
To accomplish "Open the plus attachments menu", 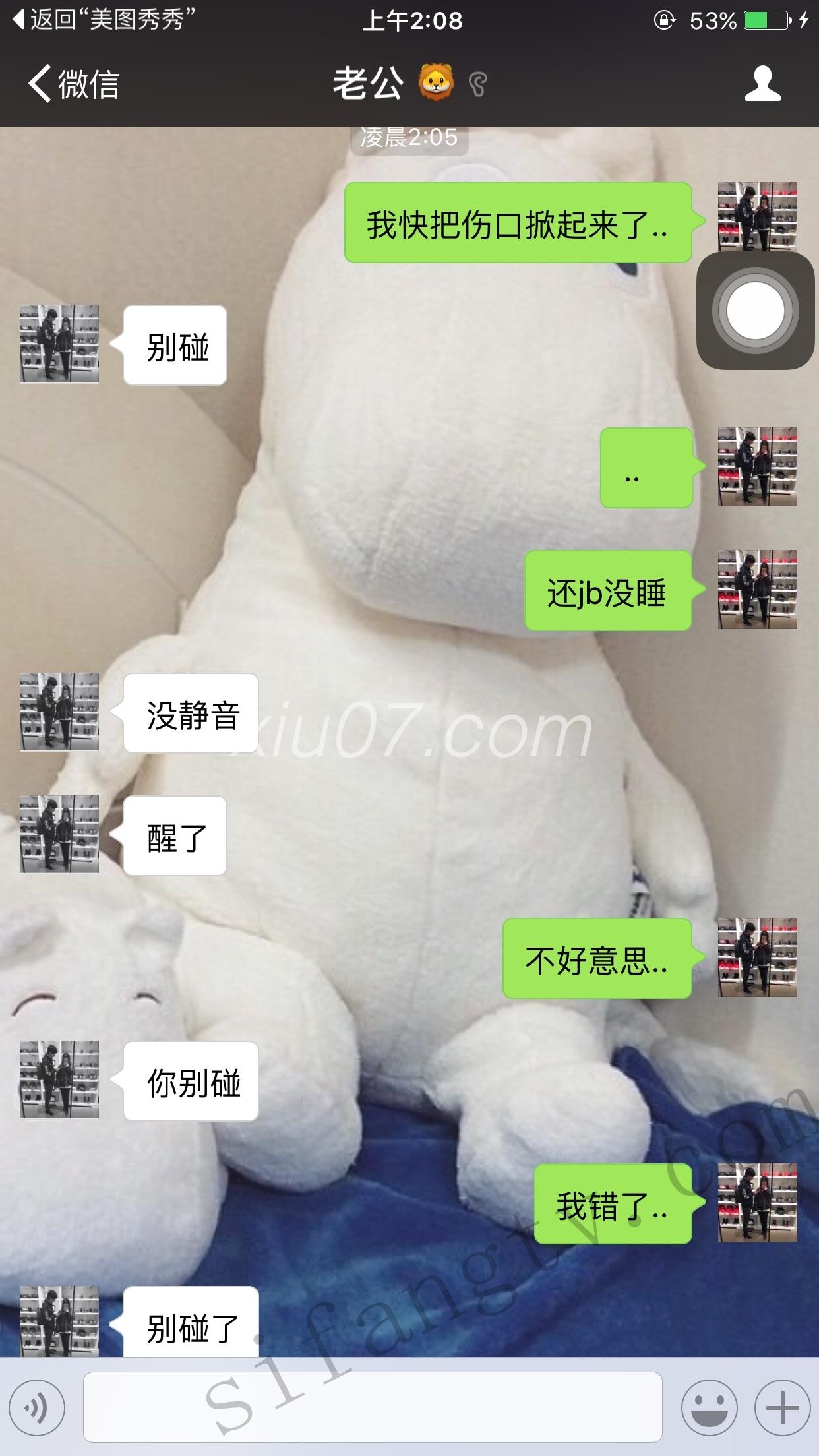I will pyautogui.click(x=782, y=1407).
